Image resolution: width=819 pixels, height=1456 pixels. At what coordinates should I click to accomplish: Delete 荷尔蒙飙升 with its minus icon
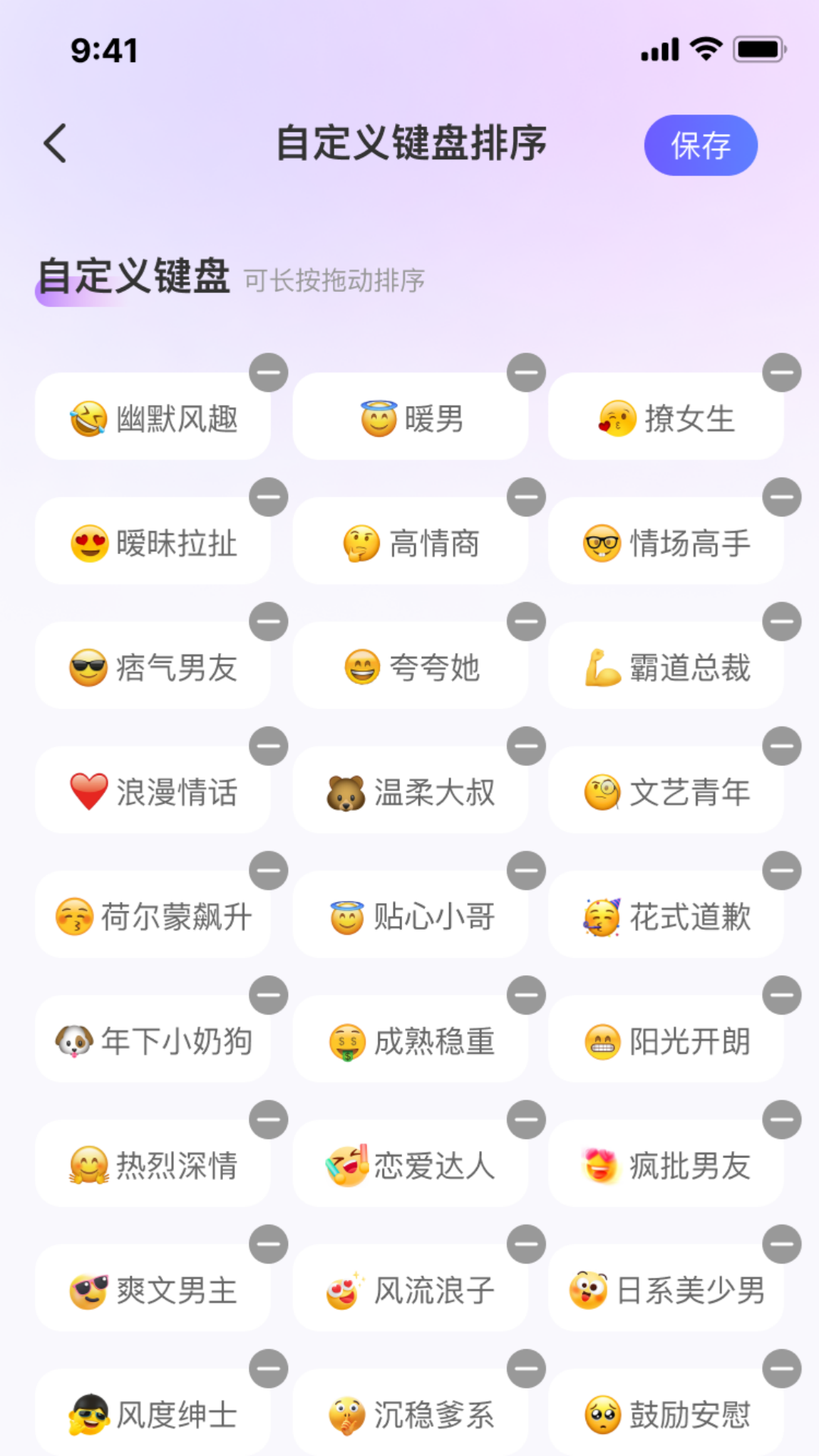pos(268,871)
